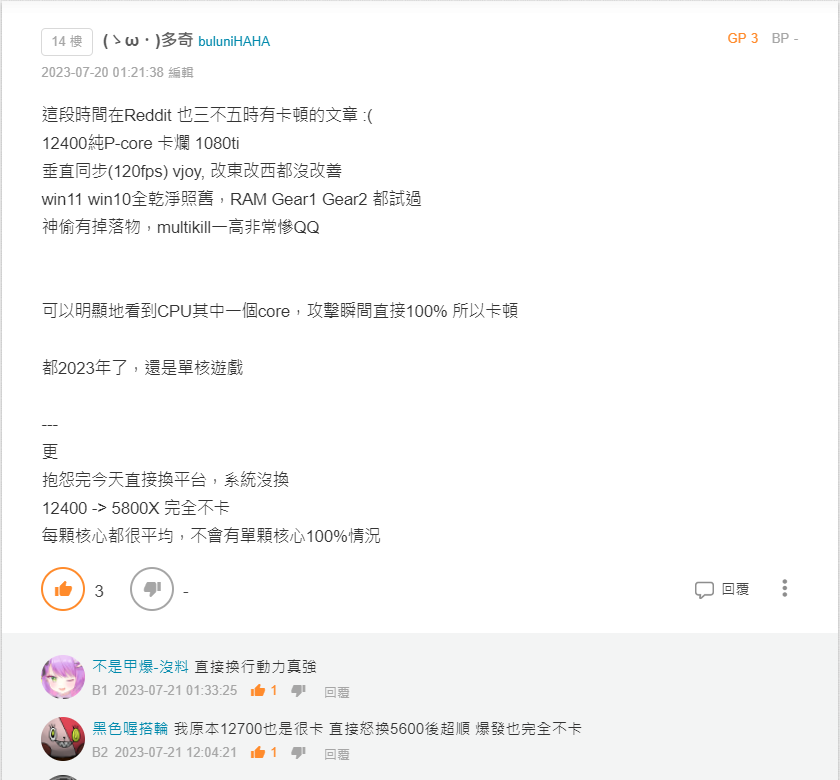
Task: Open the 14 樓 floor link
Action: pos(67,41)
